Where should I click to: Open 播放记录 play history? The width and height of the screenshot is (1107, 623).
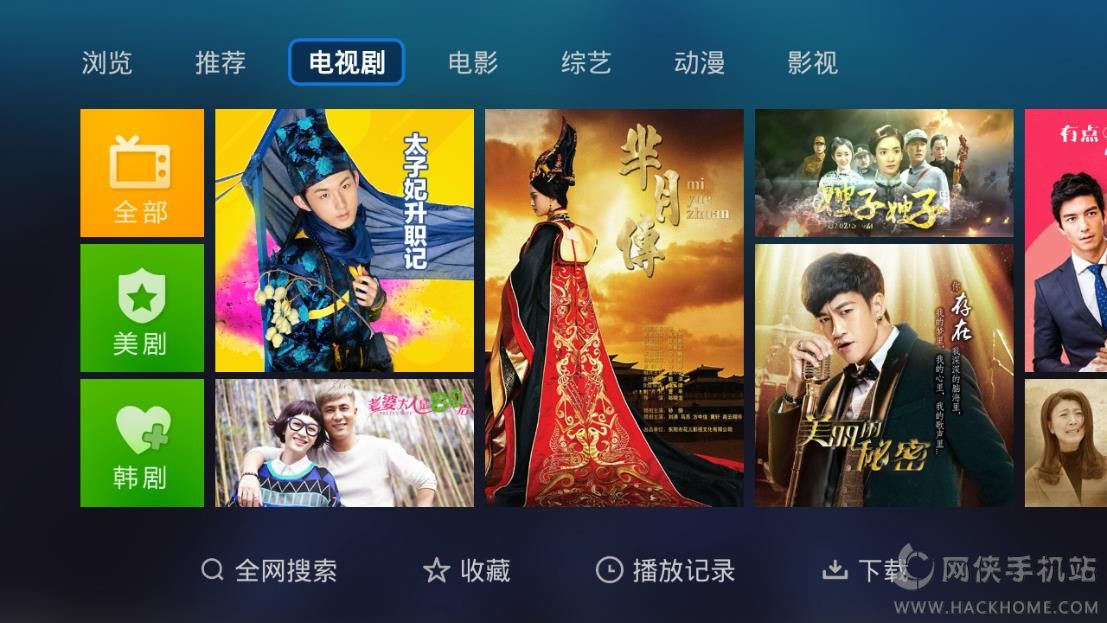(x=665, y=571)
